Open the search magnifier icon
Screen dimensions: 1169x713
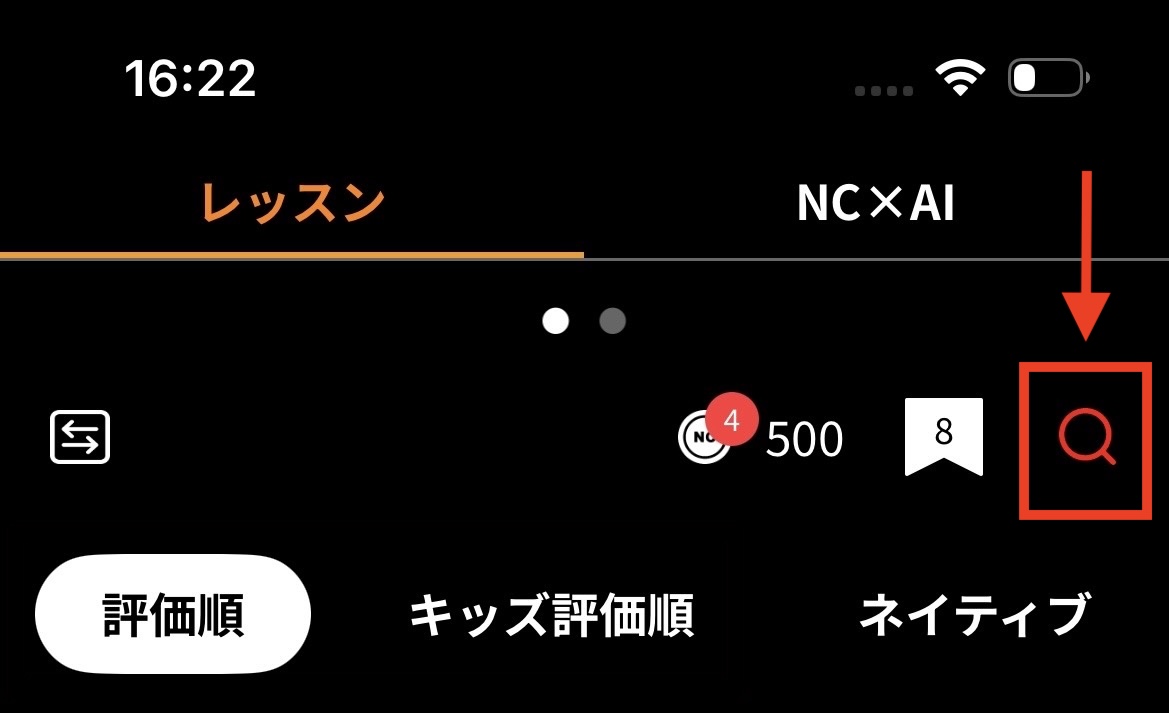(1085, 438)
